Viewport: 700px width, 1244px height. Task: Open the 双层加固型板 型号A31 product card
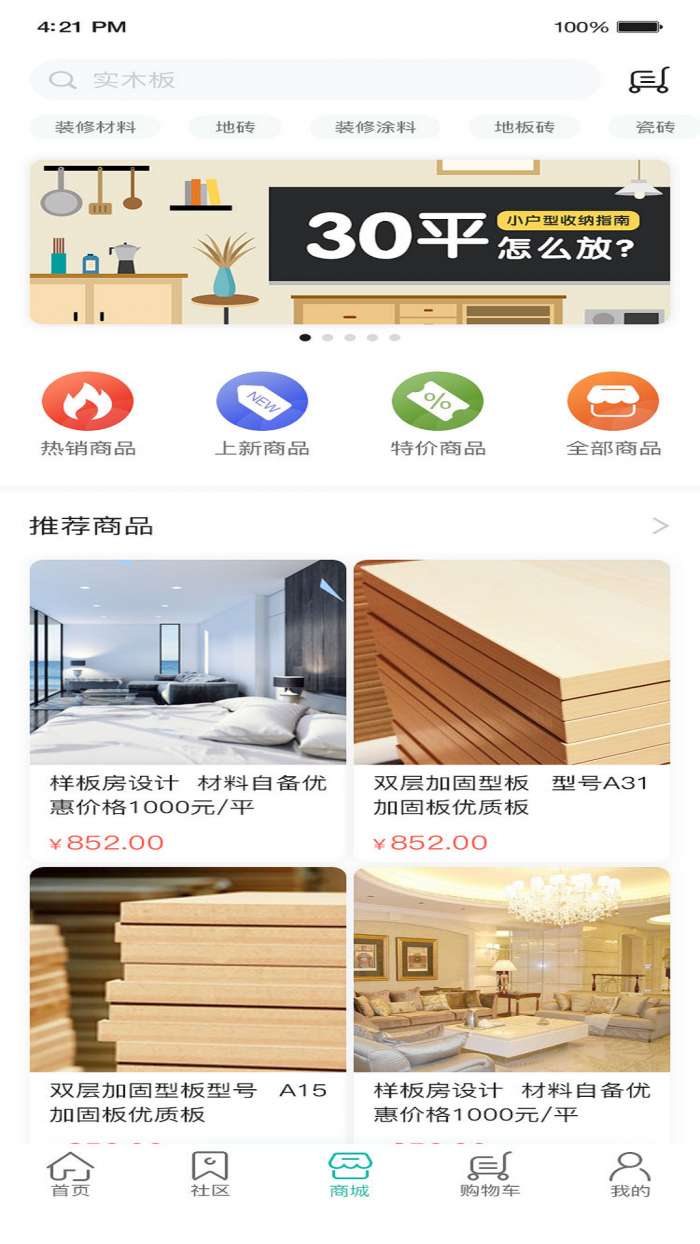(511, 710)
